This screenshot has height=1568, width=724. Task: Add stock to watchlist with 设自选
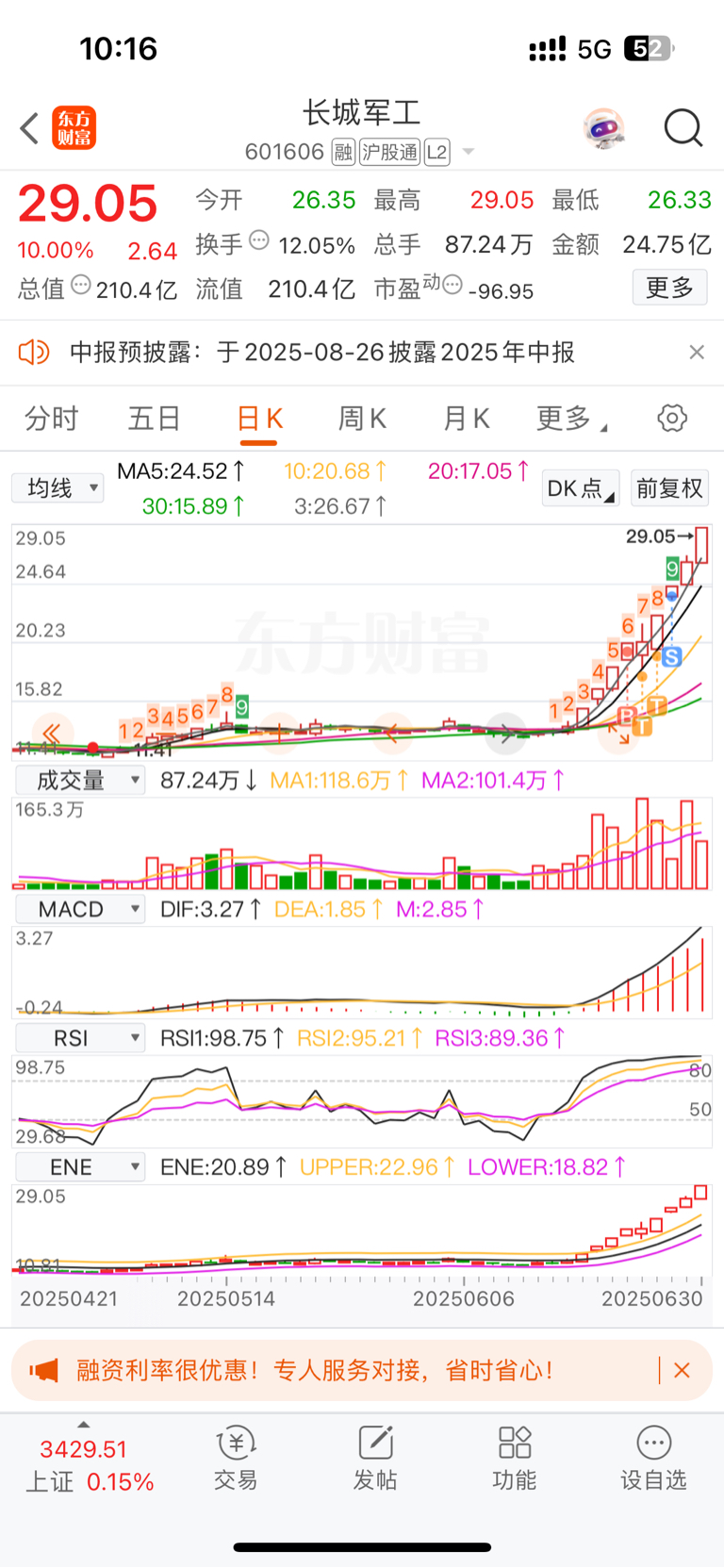653,1458
